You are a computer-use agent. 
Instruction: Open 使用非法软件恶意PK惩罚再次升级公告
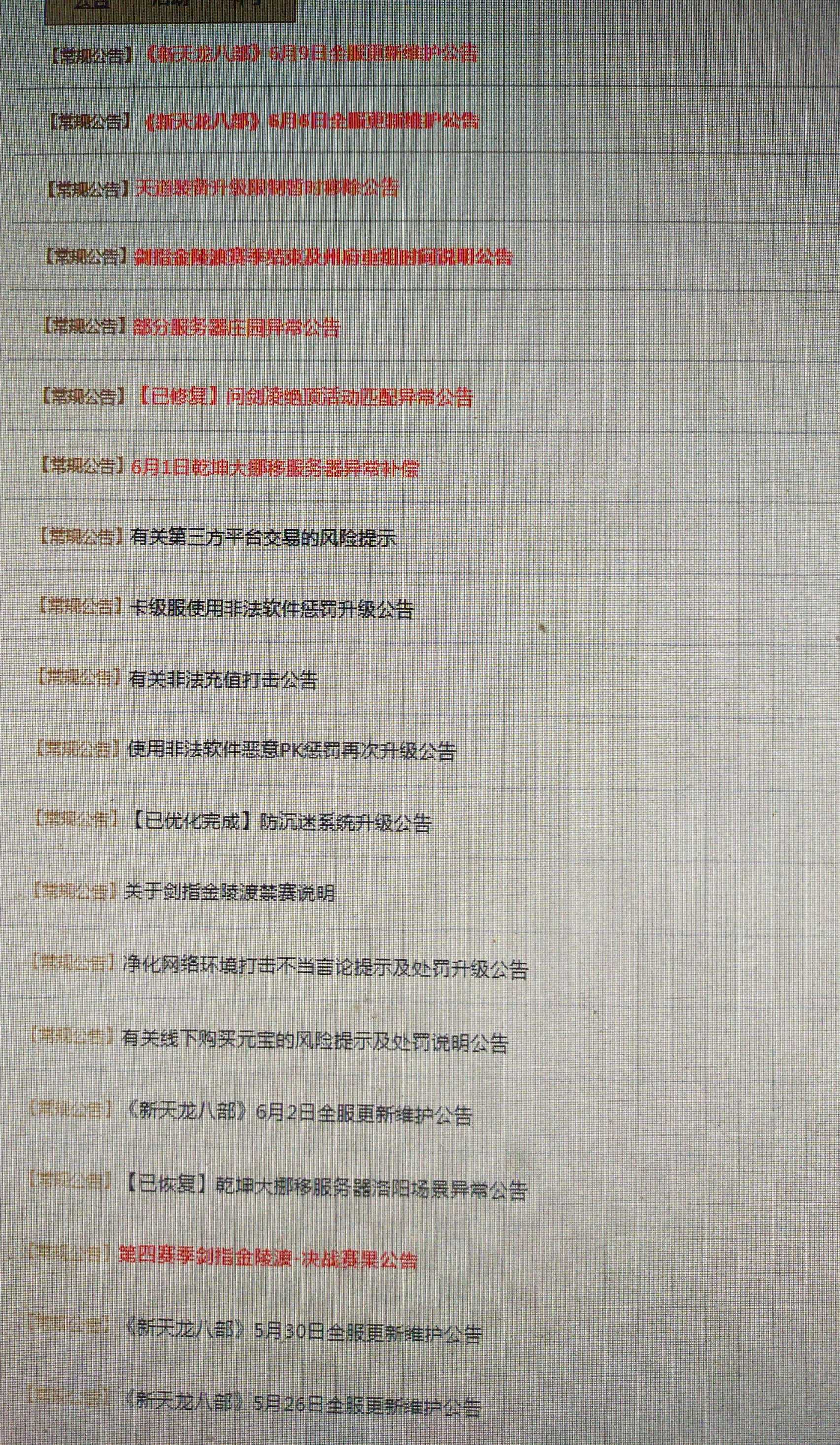coord(292,751)
